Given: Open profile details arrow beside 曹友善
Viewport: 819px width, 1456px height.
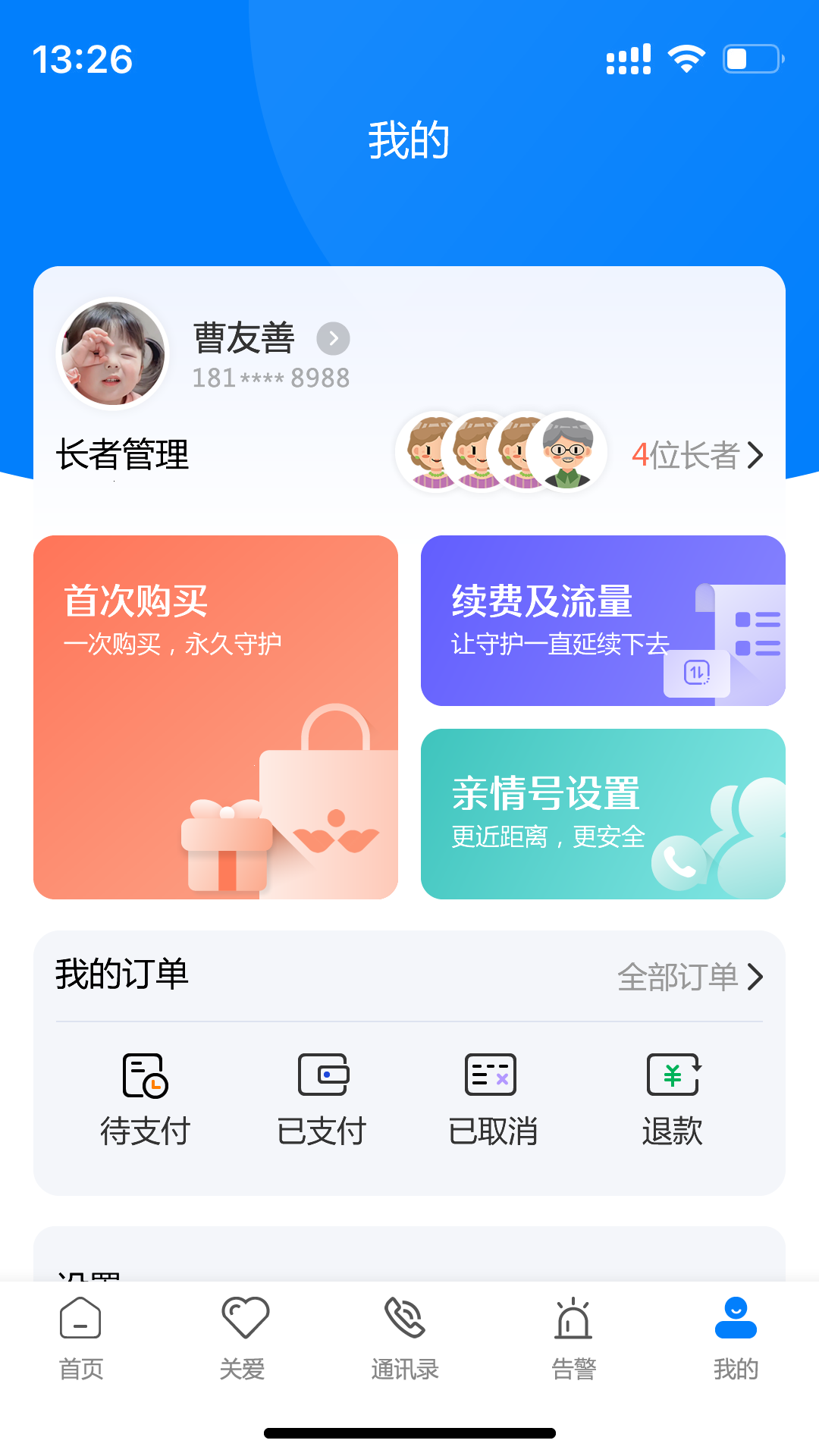Looking at the screenshot, I should (333, 339).
